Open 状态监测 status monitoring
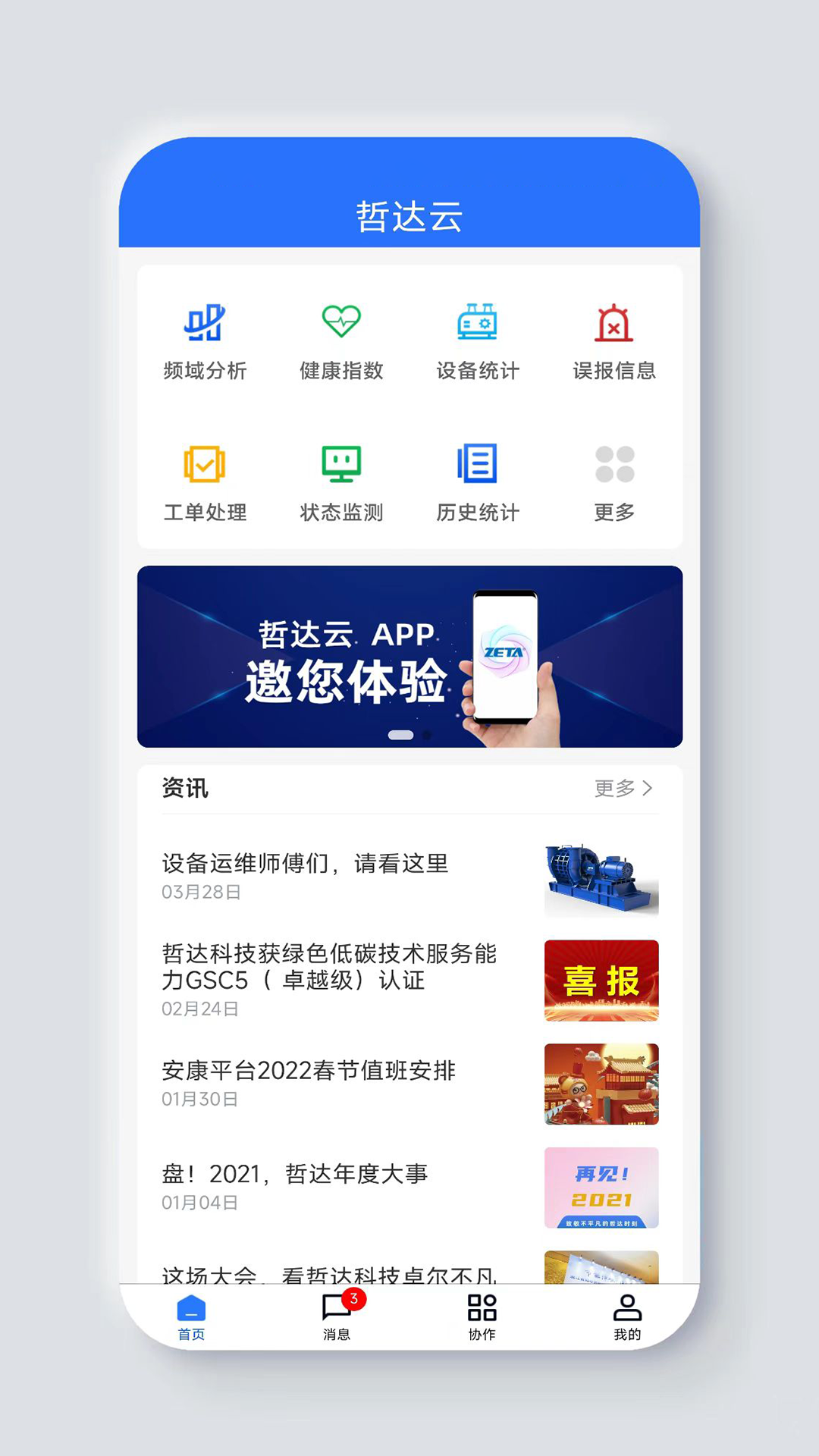This screenshot has width=819, height=1456. point(341,482)
